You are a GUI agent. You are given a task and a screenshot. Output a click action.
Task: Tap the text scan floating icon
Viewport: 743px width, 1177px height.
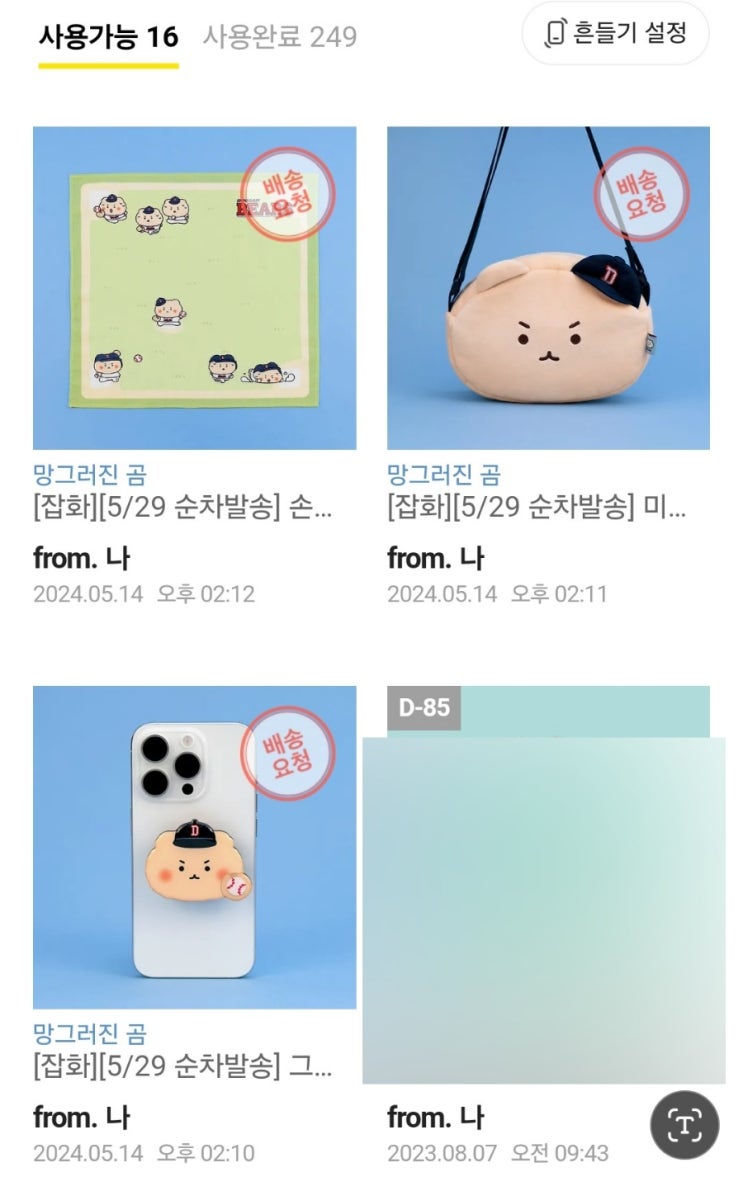684,1124
